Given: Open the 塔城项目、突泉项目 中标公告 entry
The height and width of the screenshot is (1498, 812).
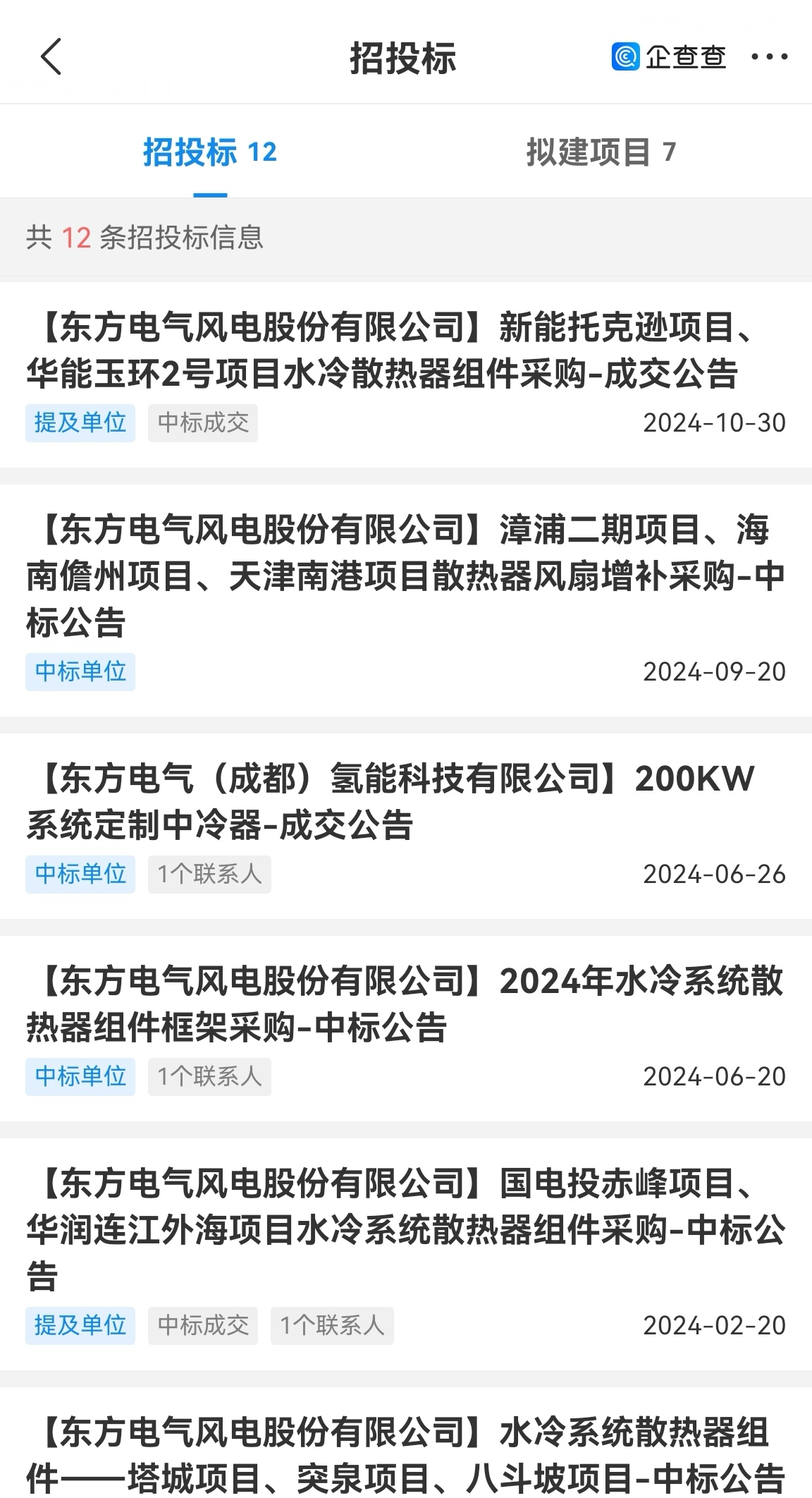Looking at the screenshot, I should [x=406, y=1443].
